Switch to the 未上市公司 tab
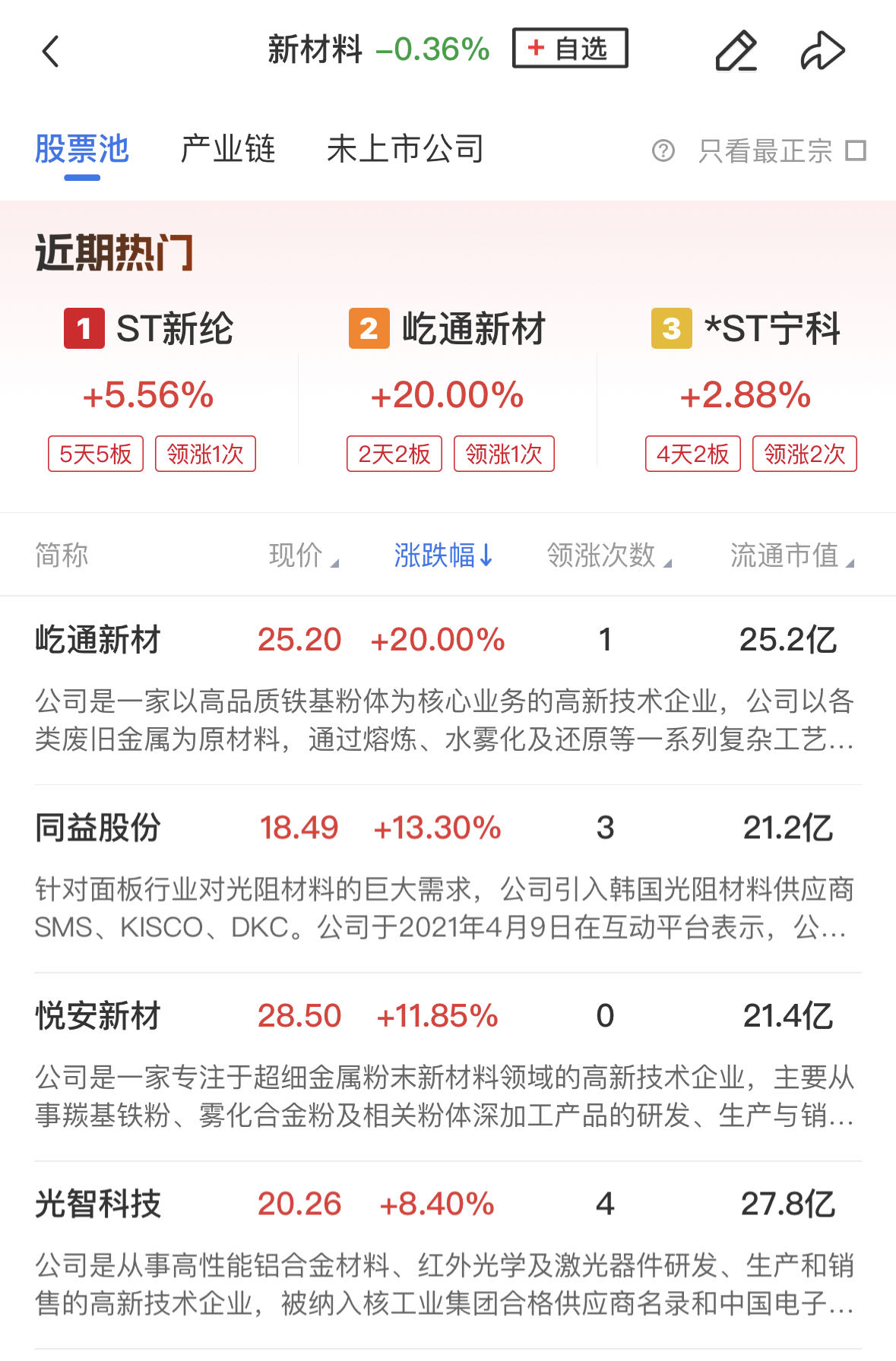Image resolution: width=896 pixels, height=1361 pixels. pos(404,149)
